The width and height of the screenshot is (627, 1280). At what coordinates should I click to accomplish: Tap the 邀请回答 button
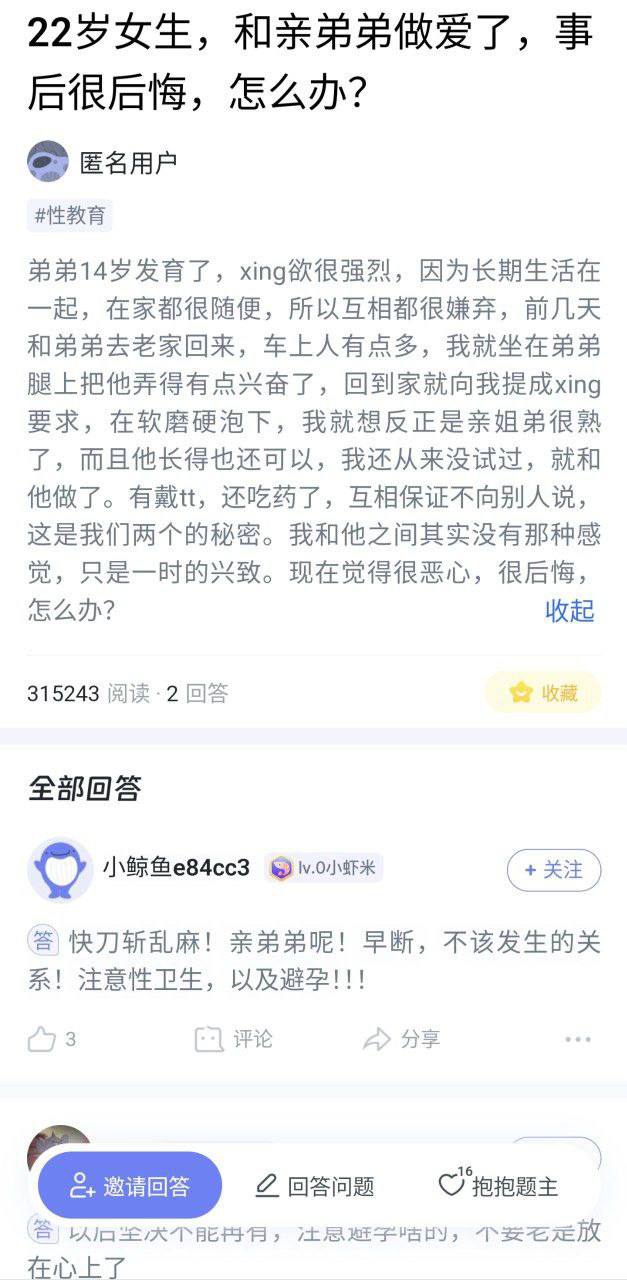click(x=130, y=1186)
